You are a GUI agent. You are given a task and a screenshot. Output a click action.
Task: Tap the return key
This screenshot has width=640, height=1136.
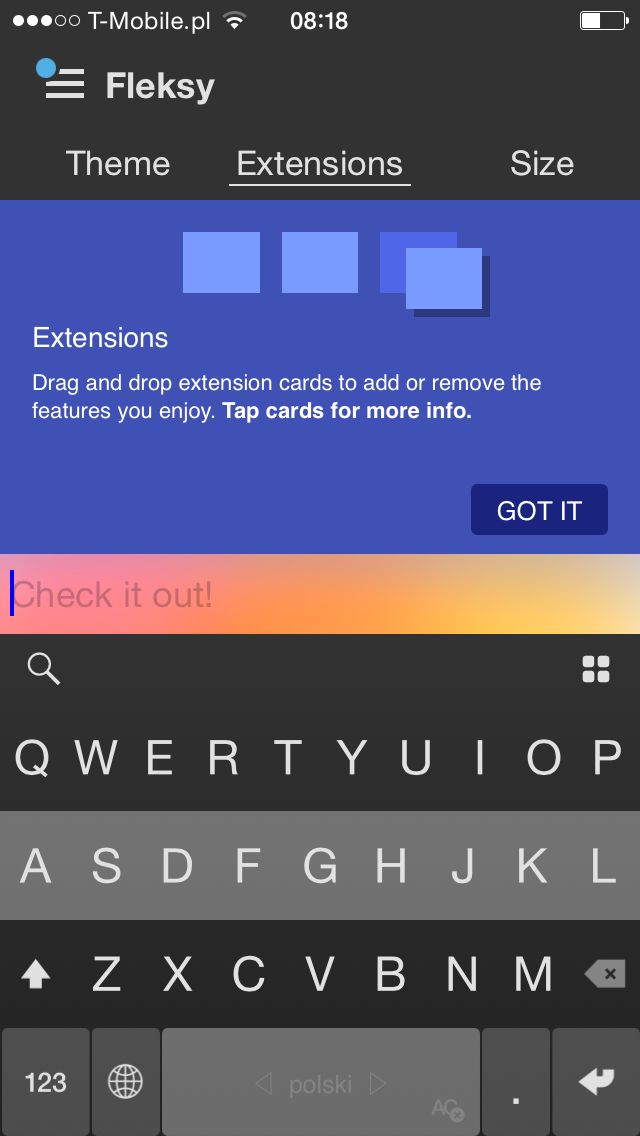[596, 1082]
